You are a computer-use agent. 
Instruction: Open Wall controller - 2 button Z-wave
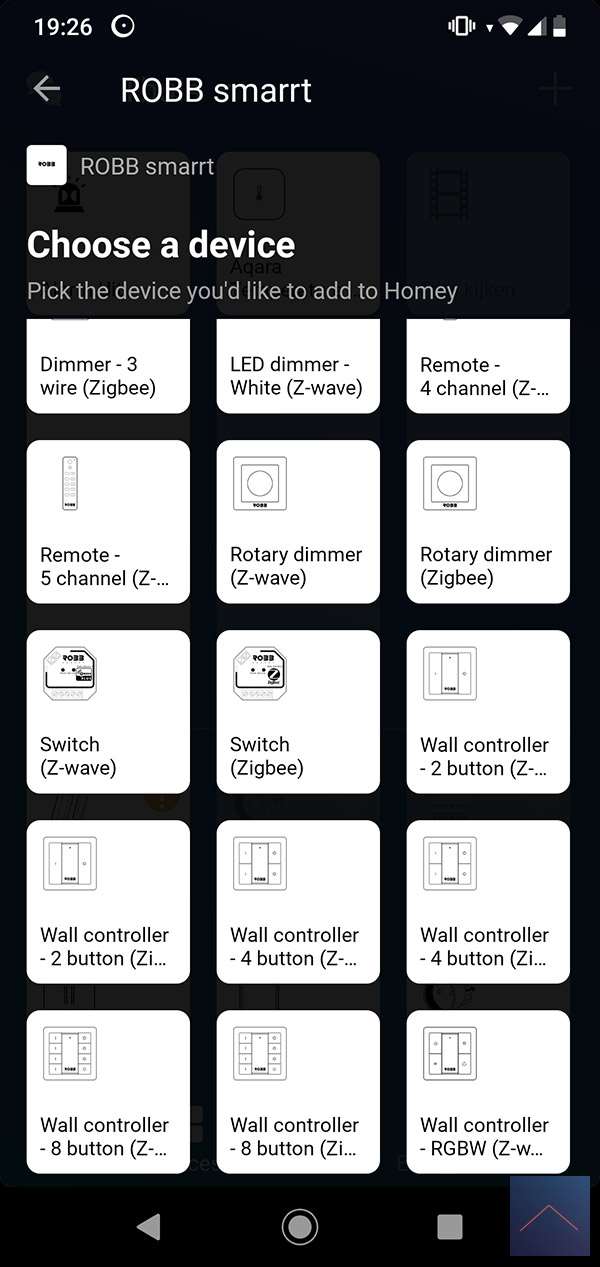pyautogui.click(x=488, y=711)
